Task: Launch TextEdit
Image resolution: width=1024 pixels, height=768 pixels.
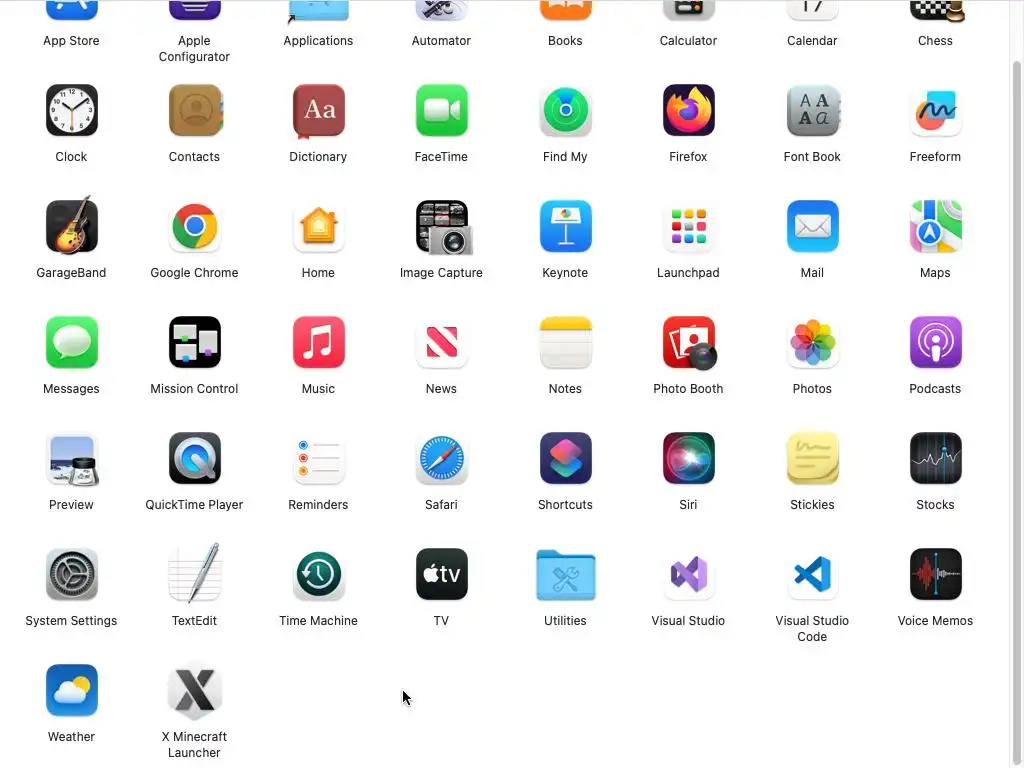Action: [194, 575]
